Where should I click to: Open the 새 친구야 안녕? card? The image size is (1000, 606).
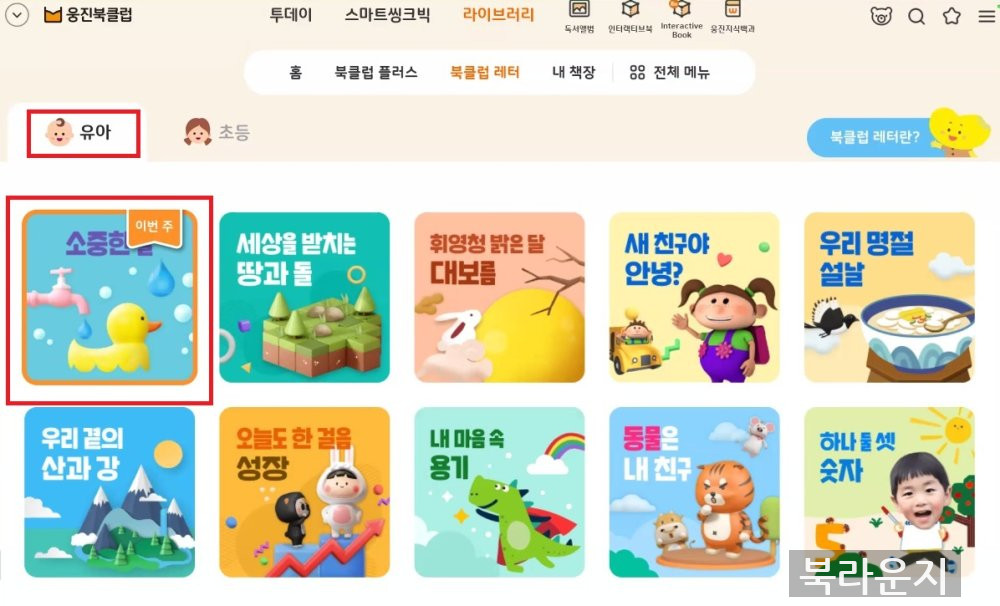coord(694,297)
